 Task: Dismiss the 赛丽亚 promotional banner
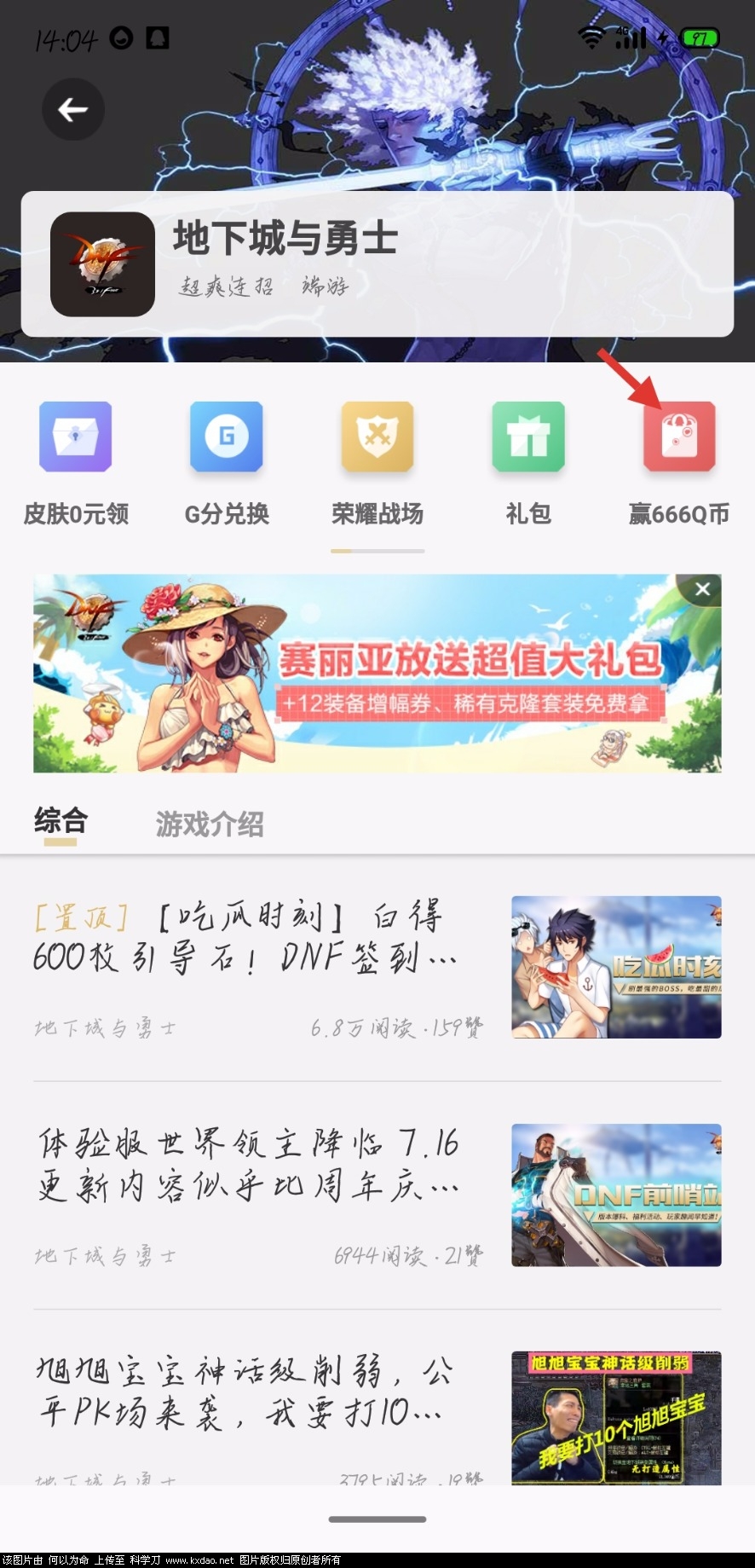coord(702,589)
